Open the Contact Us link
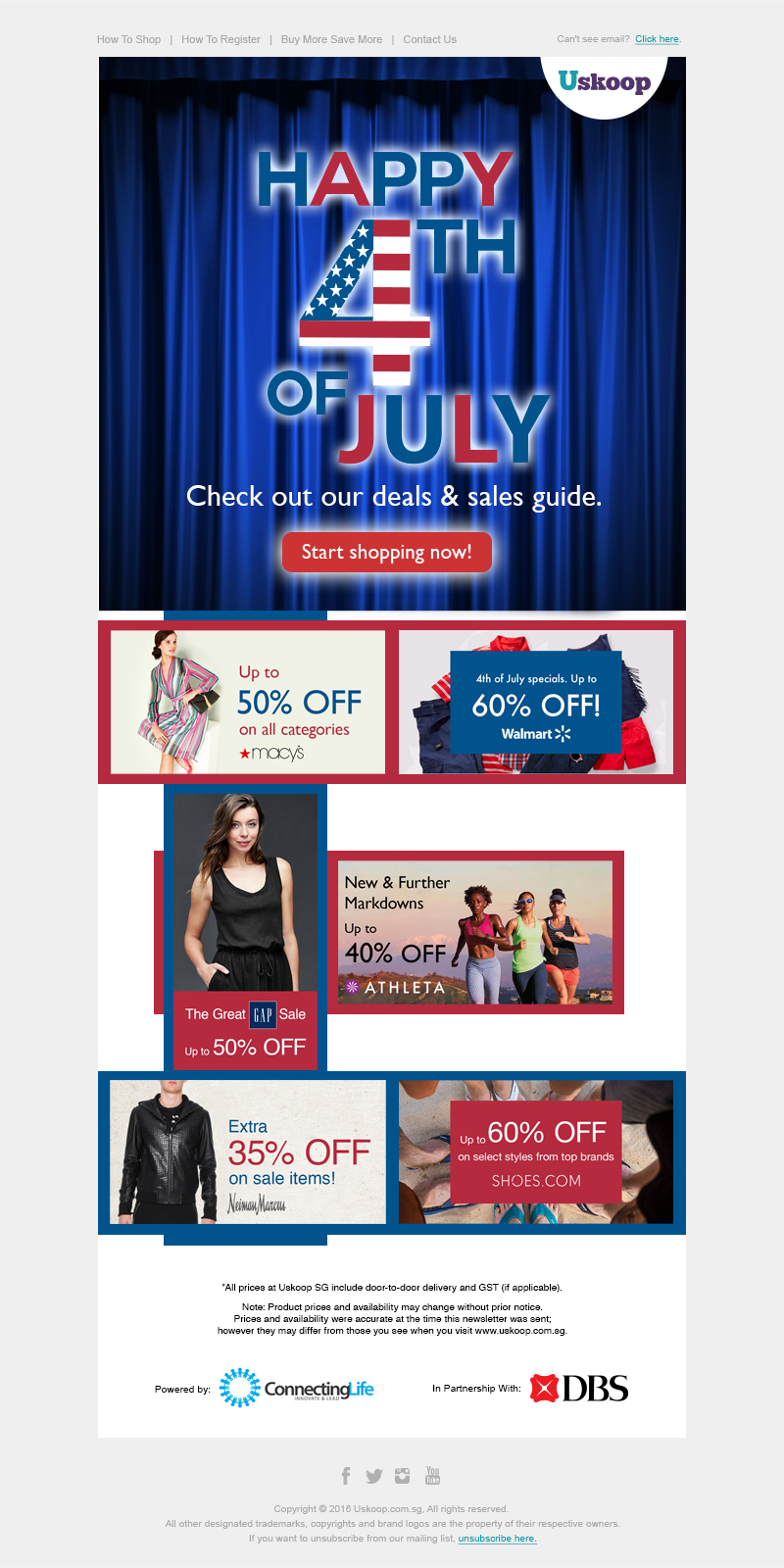This screenshot has width=784, height=1568. [429, 39]
